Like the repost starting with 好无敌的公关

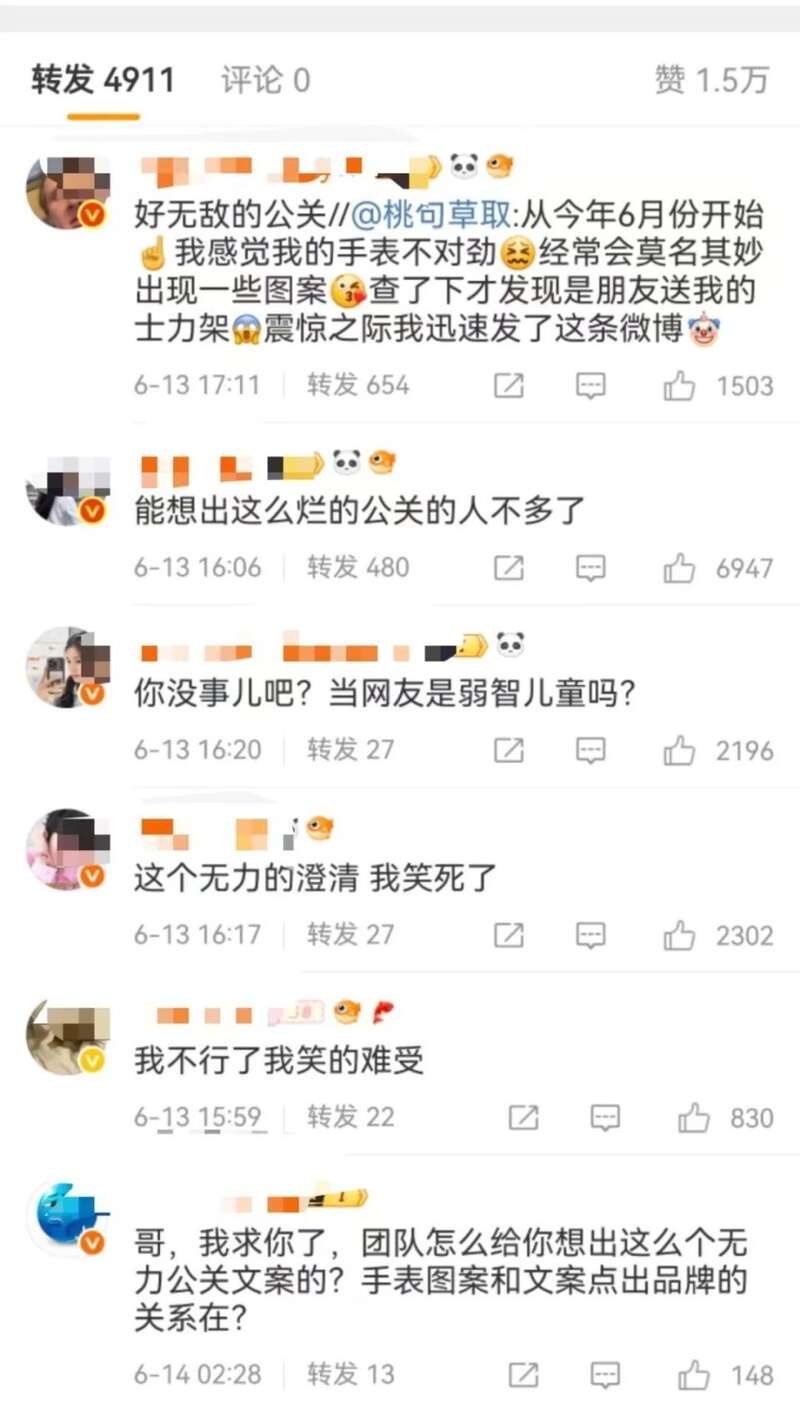[680, 386]
